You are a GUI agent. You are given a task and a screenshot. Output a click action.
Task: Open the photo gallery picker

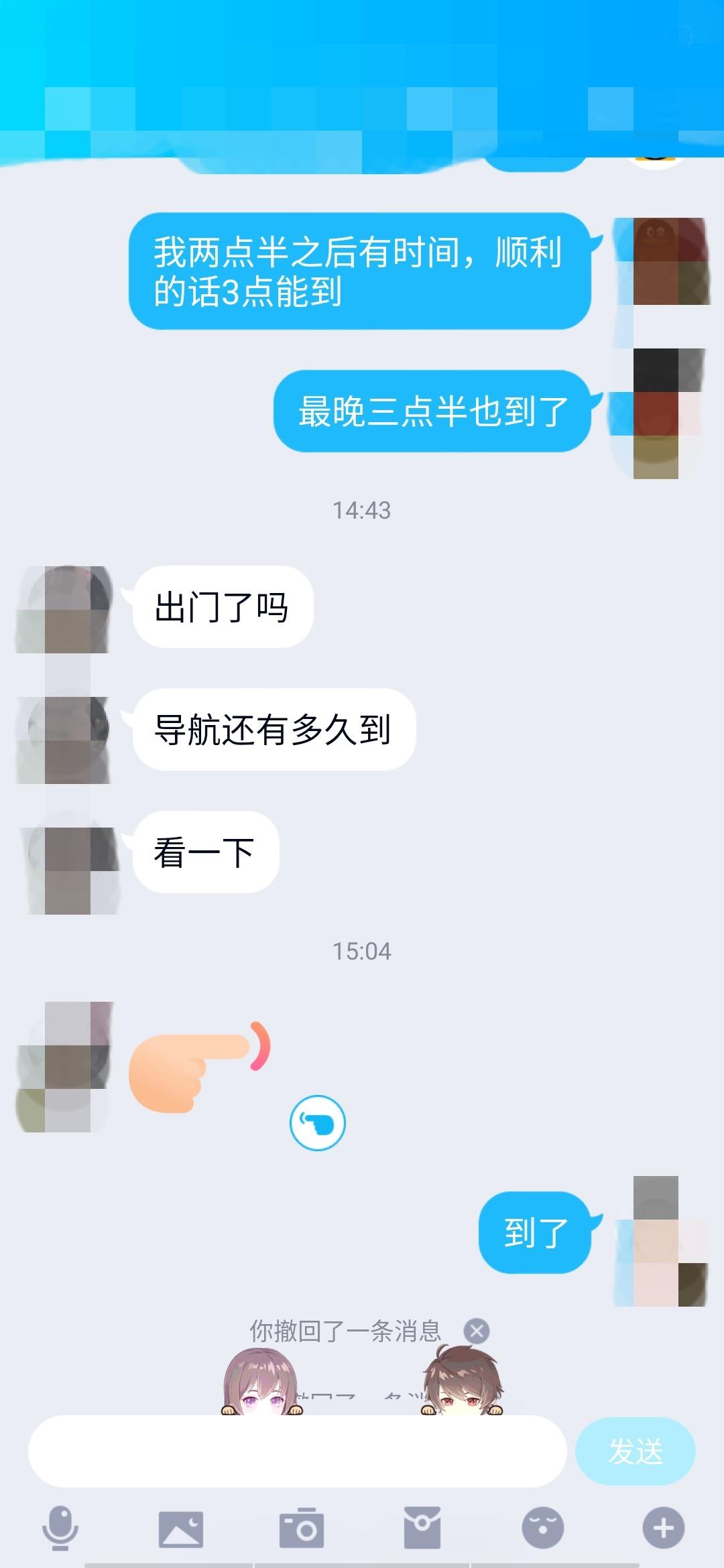(x=180, y=1528)
